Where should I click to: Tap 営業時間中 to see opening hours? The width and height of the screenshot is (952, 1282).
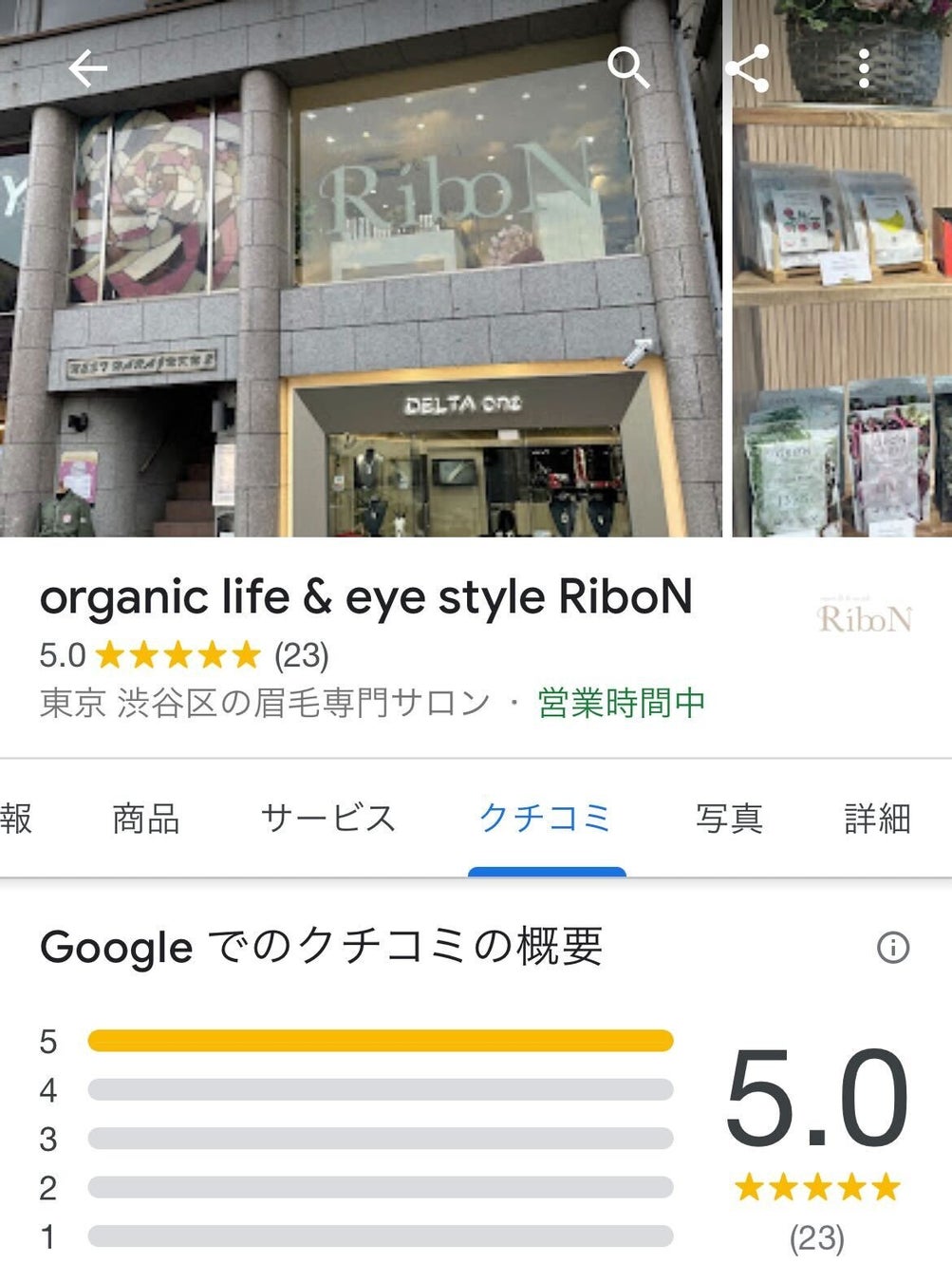click(622, 704)
